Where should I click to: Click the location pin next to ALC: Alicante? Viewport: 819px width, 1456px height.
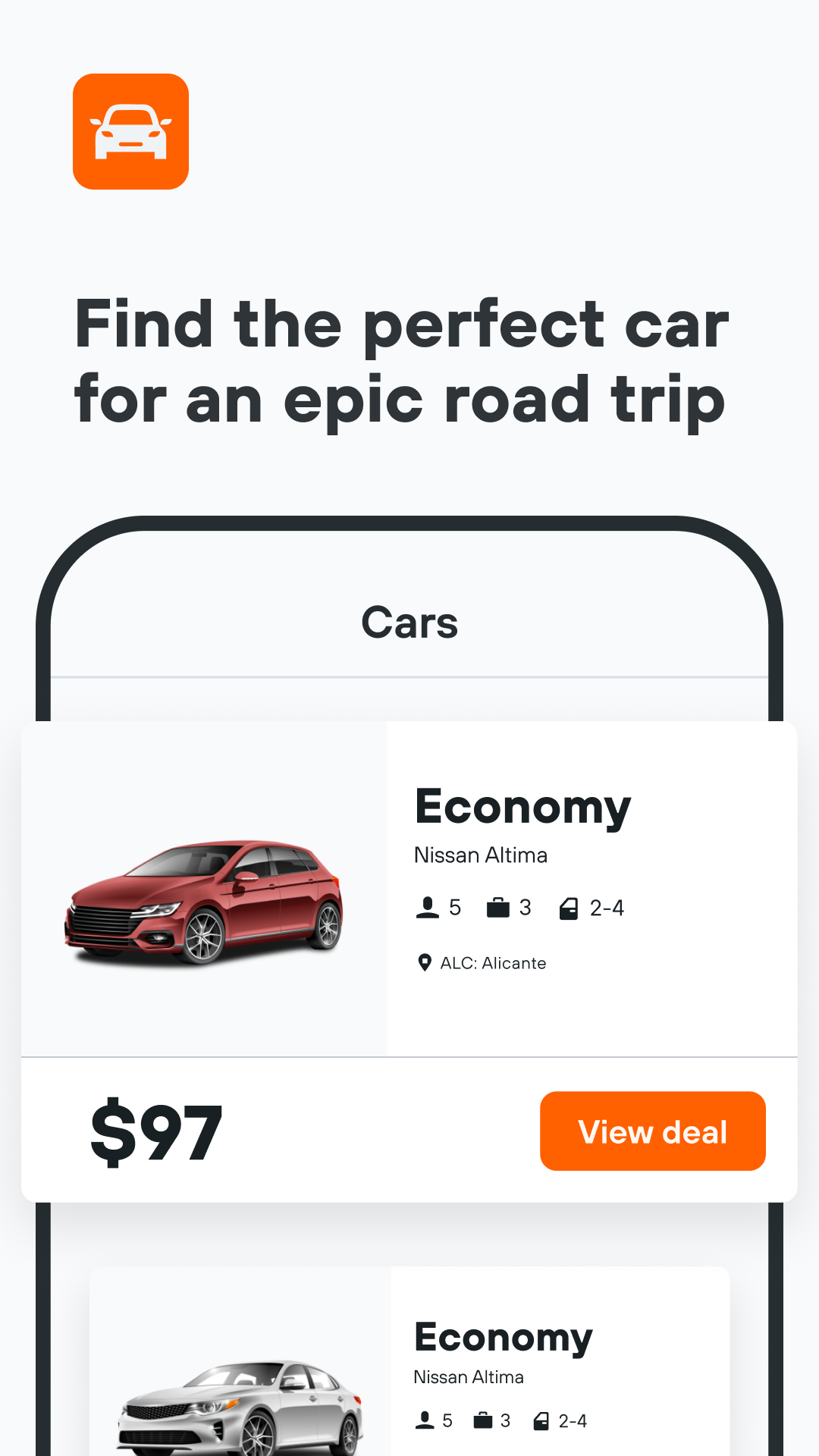[424, 962]
